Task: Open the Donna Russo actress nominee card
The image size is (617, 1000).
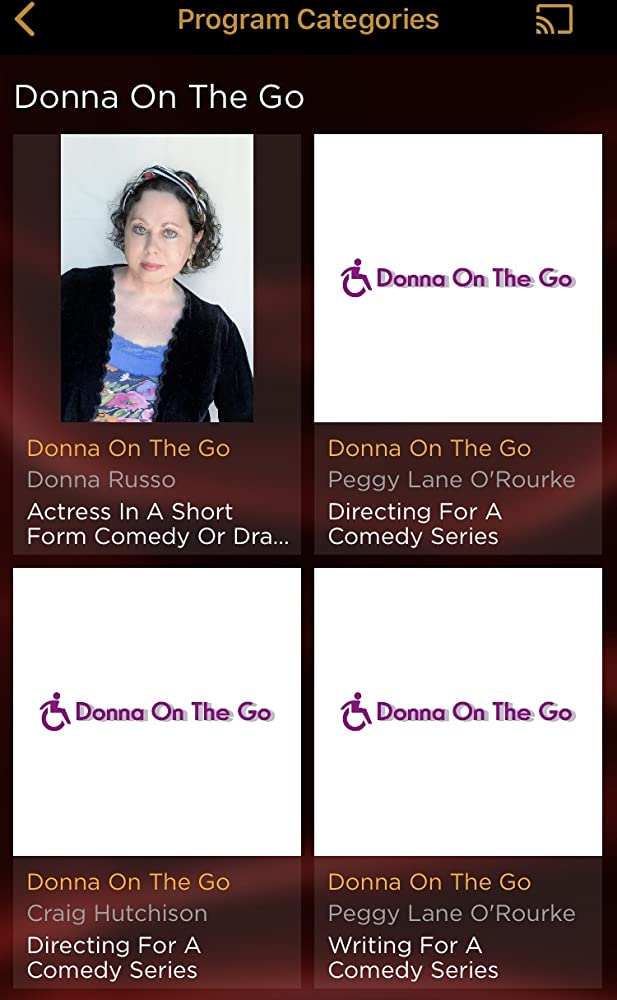Action: 157,343
